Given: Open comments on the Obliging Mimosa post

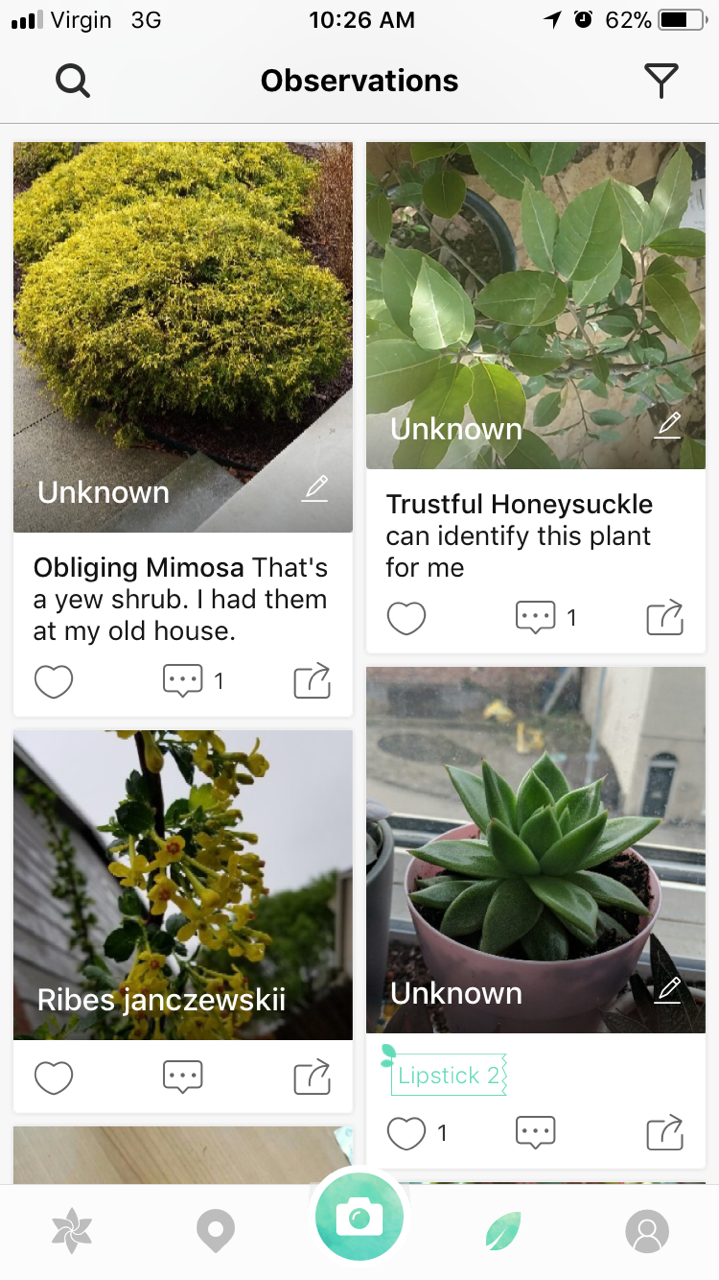Looking at the screenshot, I should coord(183,681).
